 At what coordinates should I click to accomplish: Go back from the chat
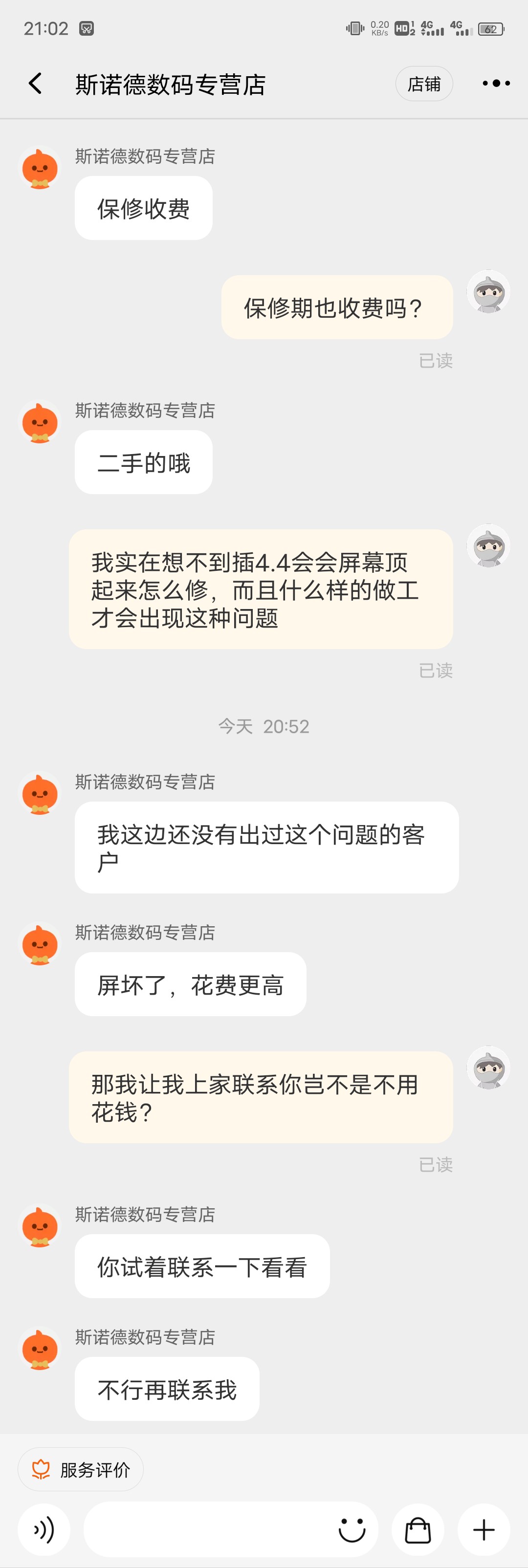[x=35, y=84]
